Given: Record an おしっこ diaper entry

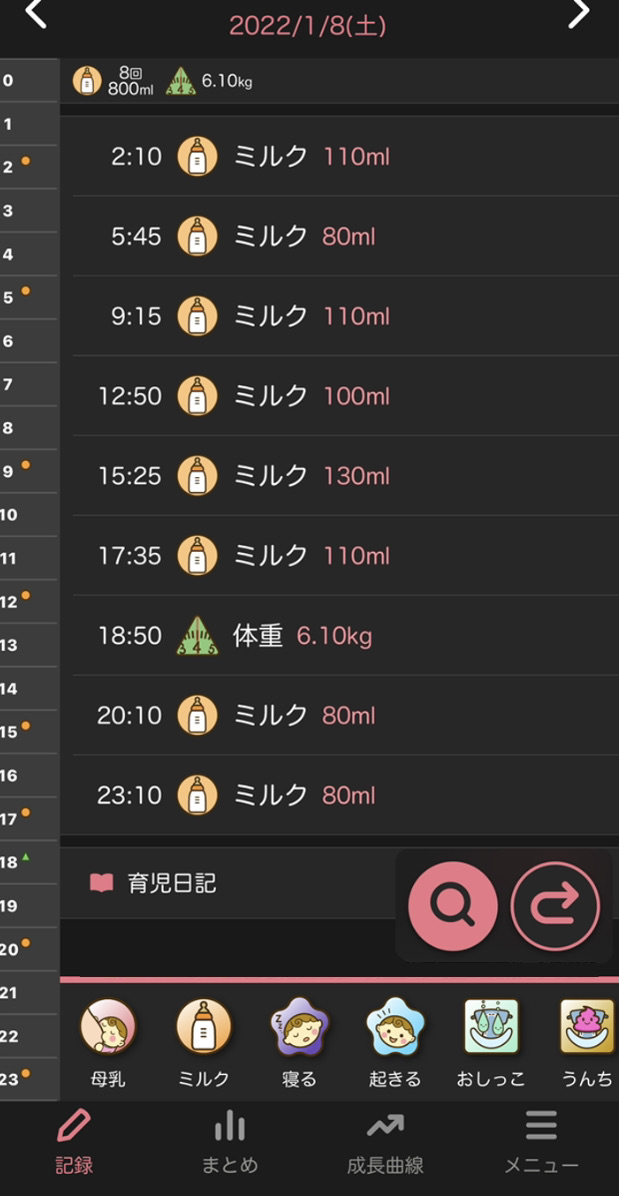Looking at the screenshot, I should 491,1043.
